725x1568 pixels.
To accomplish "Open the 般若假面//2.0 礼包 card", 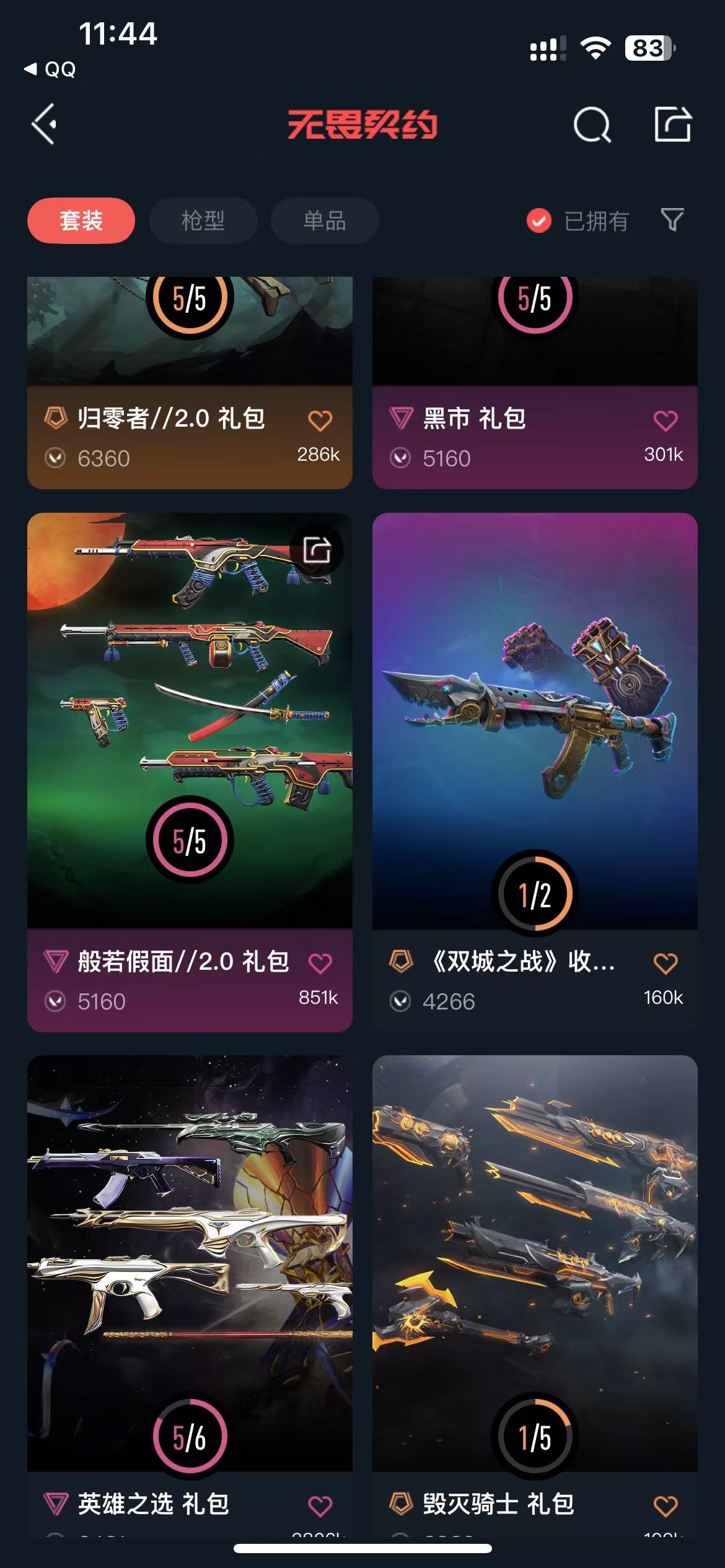I will (190, 718).
